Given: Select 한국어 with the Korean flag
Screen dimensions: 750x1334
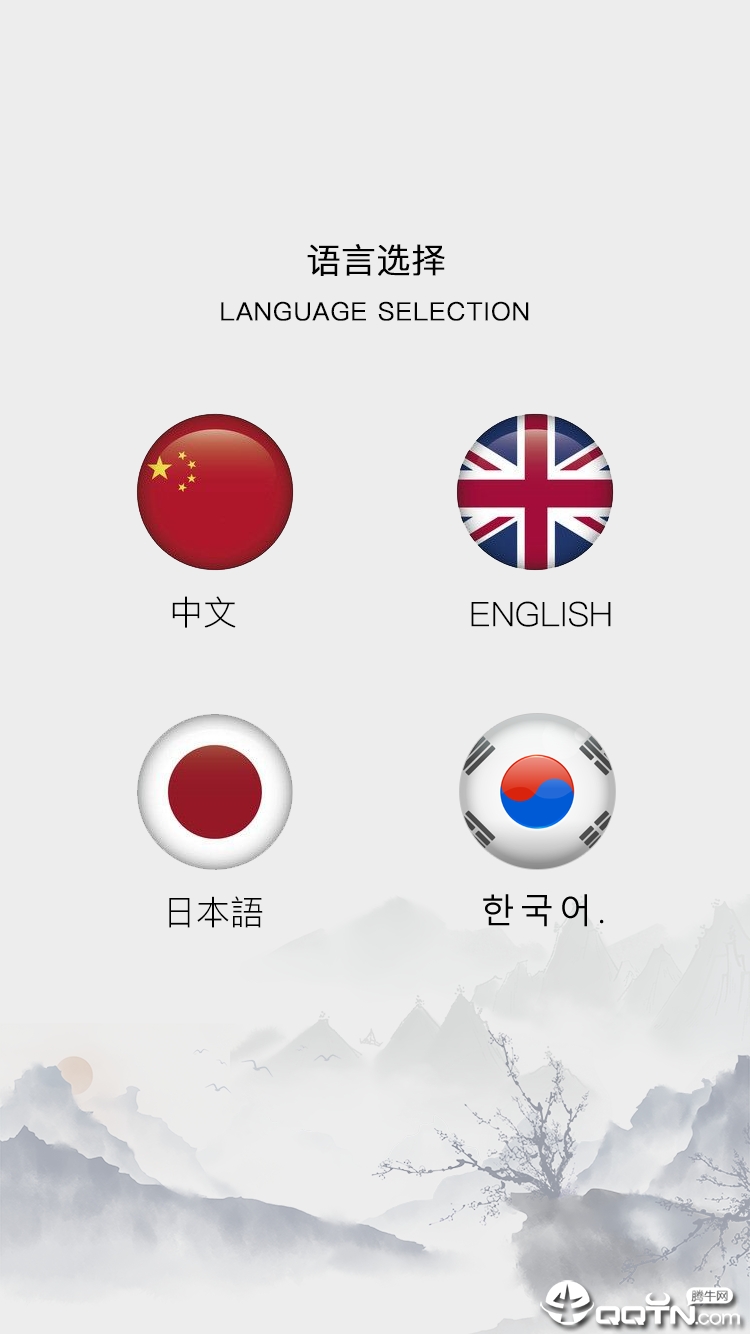Looking at the screenshot, I should coord(537,791).
